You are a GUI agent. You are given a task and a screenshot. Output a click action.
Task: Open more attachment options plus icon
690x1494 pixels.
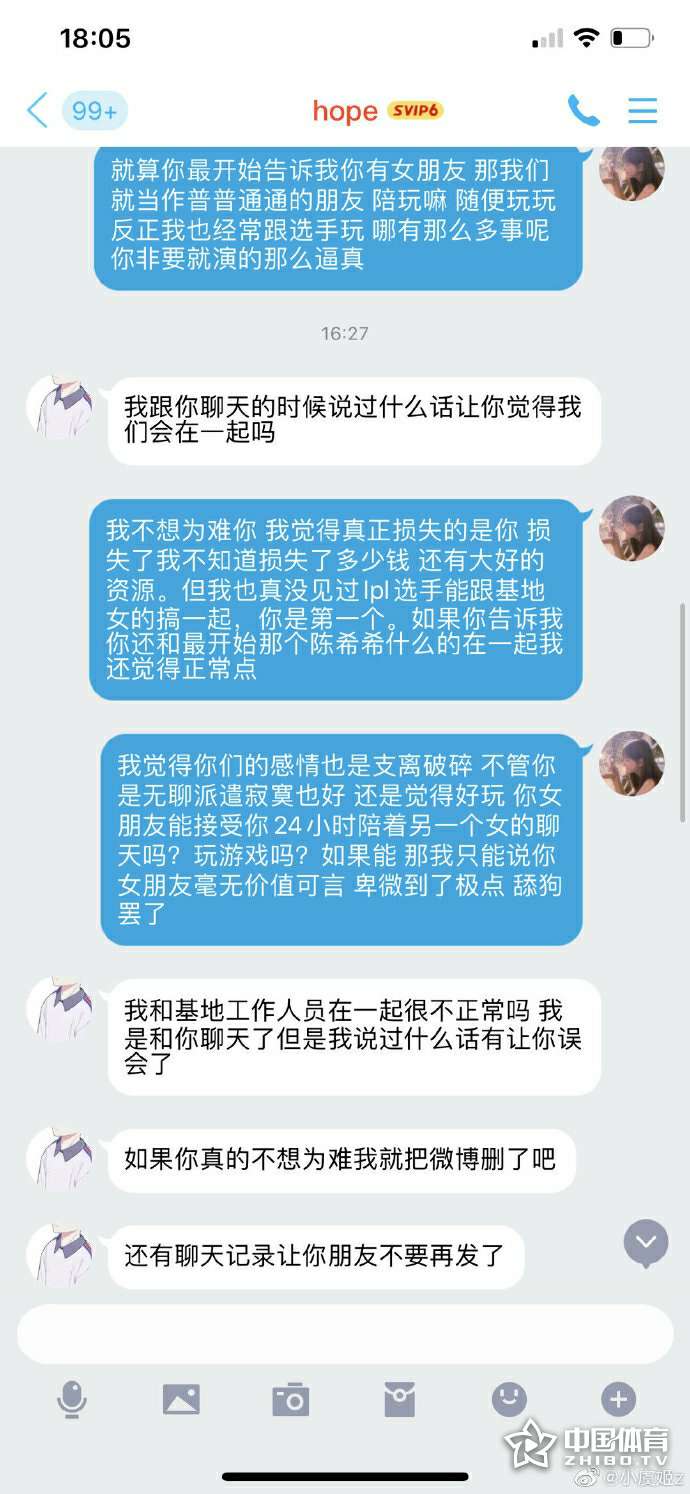618,1399
